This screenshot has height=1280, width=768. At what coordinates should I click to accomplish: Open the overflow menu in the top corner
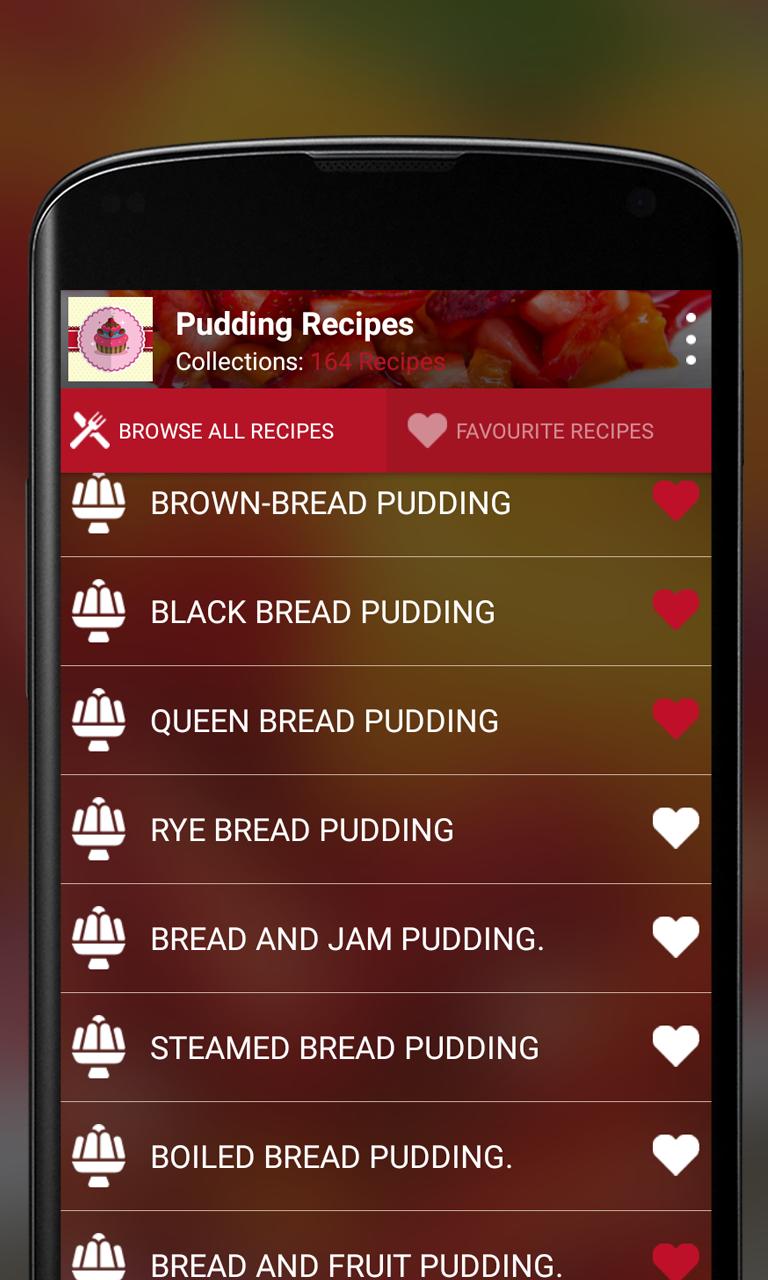[x=691, y=338]
